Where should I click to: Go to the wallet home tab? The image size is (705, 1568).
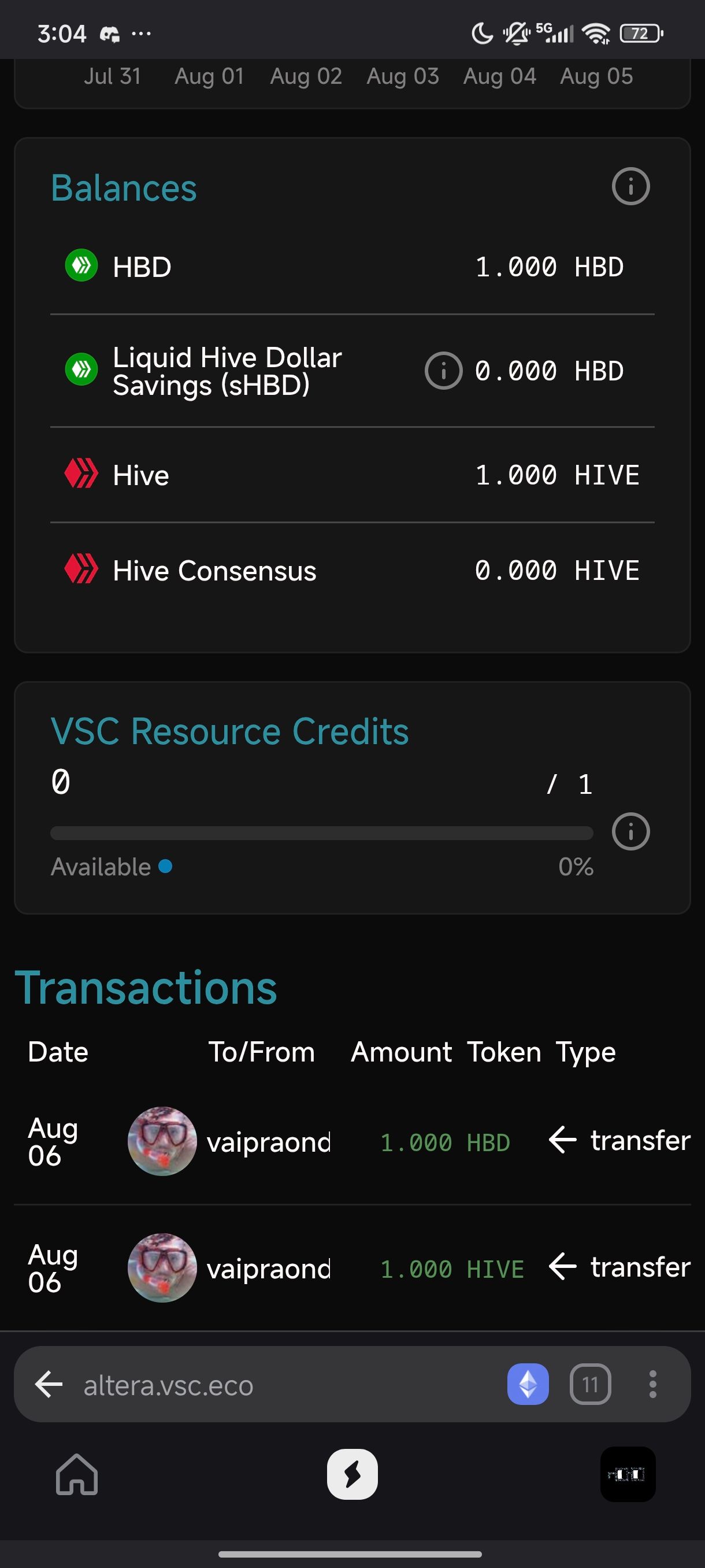[x=77, y=1474]
